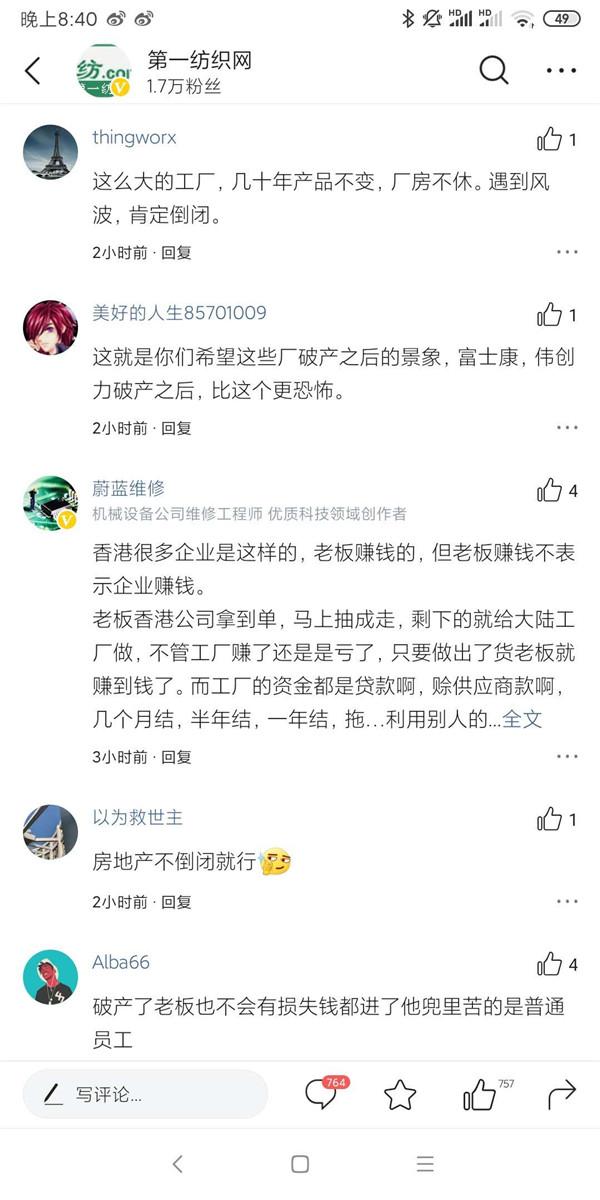Share the article via the arrow icon

(x=562, y=1094)
